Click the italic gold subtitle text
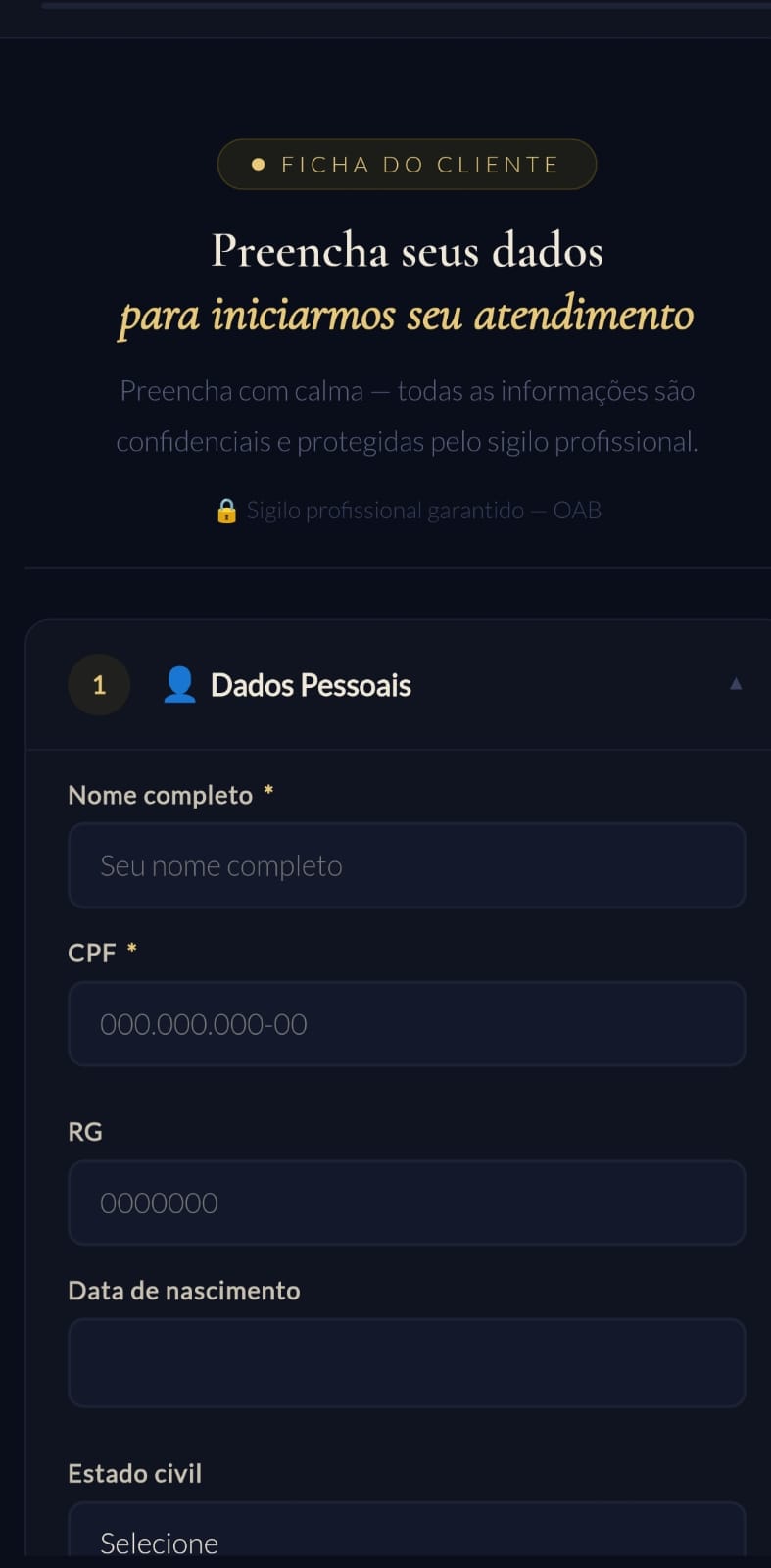This screenshot has height=1568, width=771. pyautogui.click(x=405, y=316)
